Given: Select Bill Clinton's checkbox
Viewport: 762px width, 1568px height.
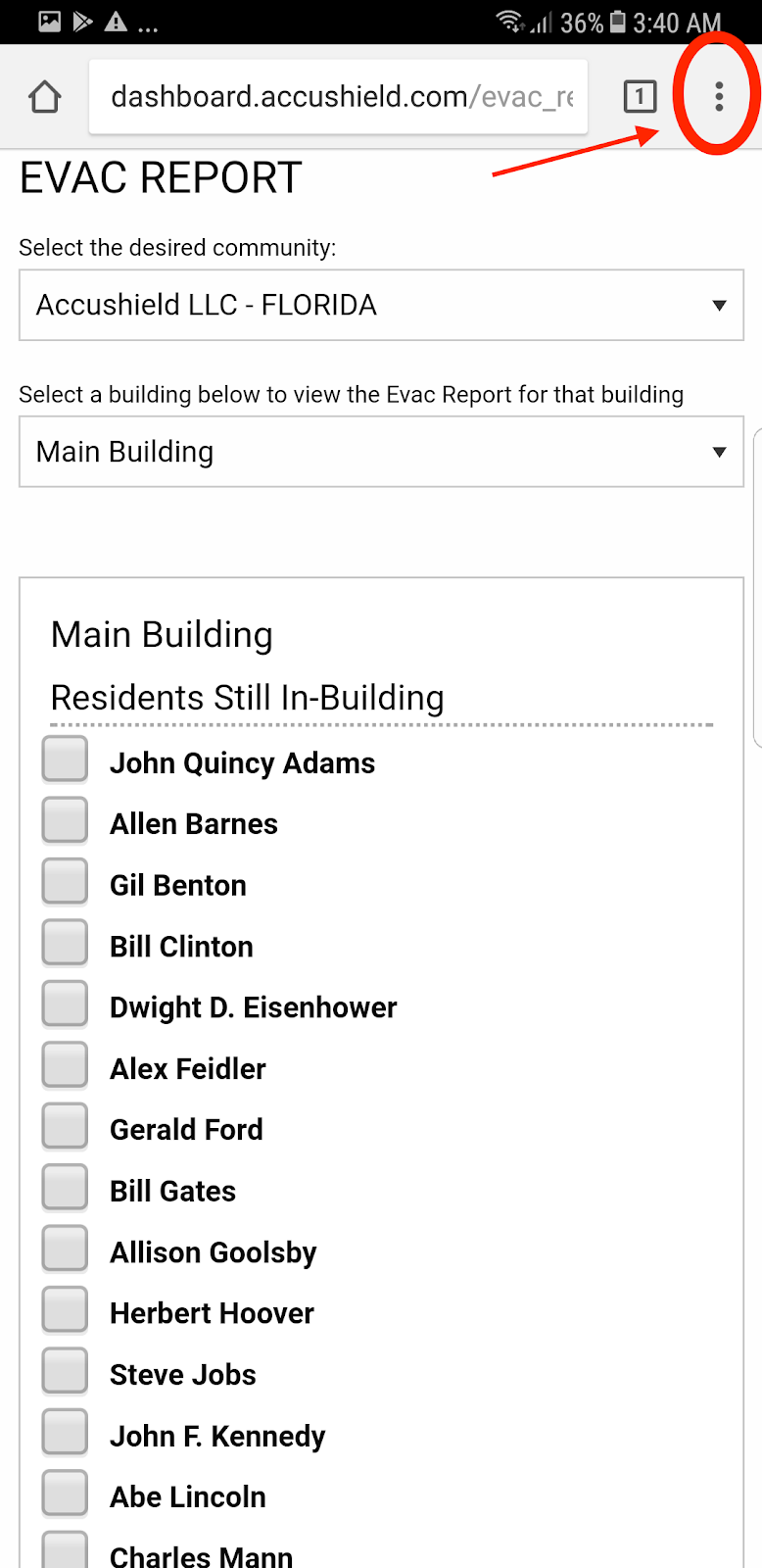Looking at the screenshot, I should point(66,943).
